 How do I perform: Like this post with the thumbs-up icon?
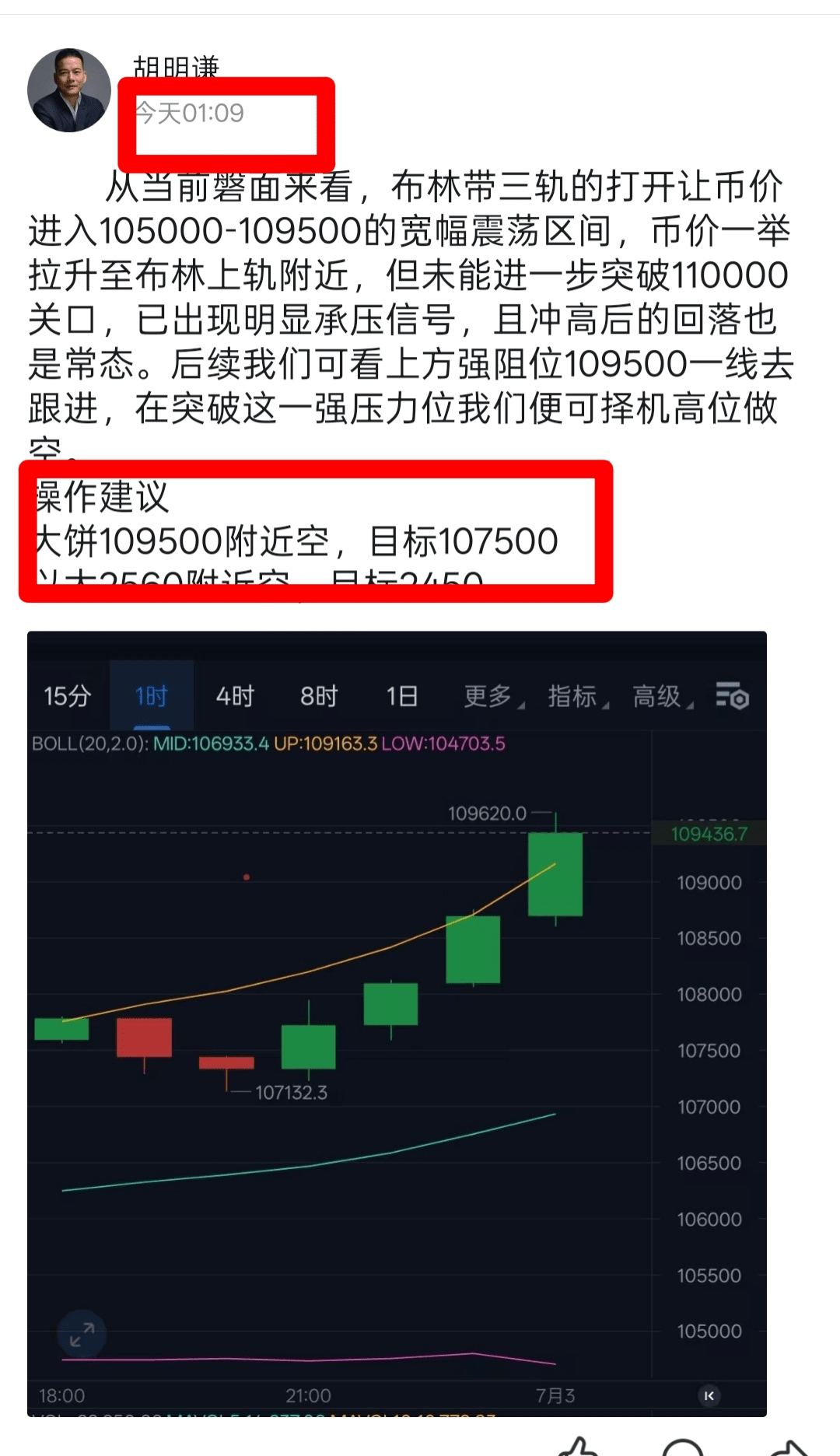tap(579, 1447)
